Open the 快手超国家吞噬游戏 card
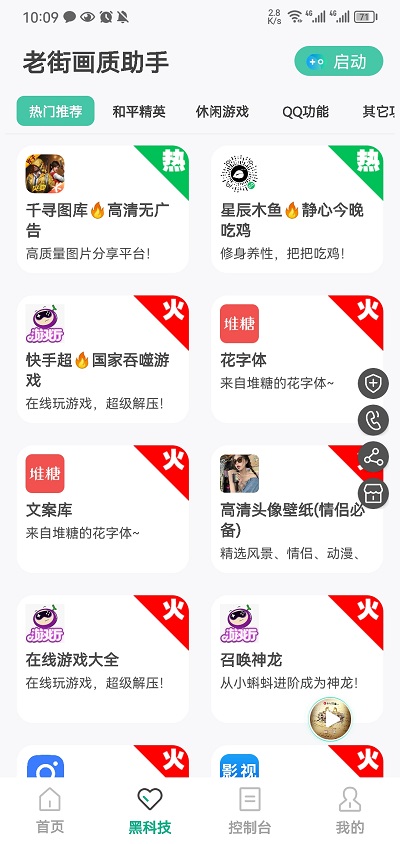The height and width of the screenshot is (844, 400). pyautogui.click(x=103, y=359)
